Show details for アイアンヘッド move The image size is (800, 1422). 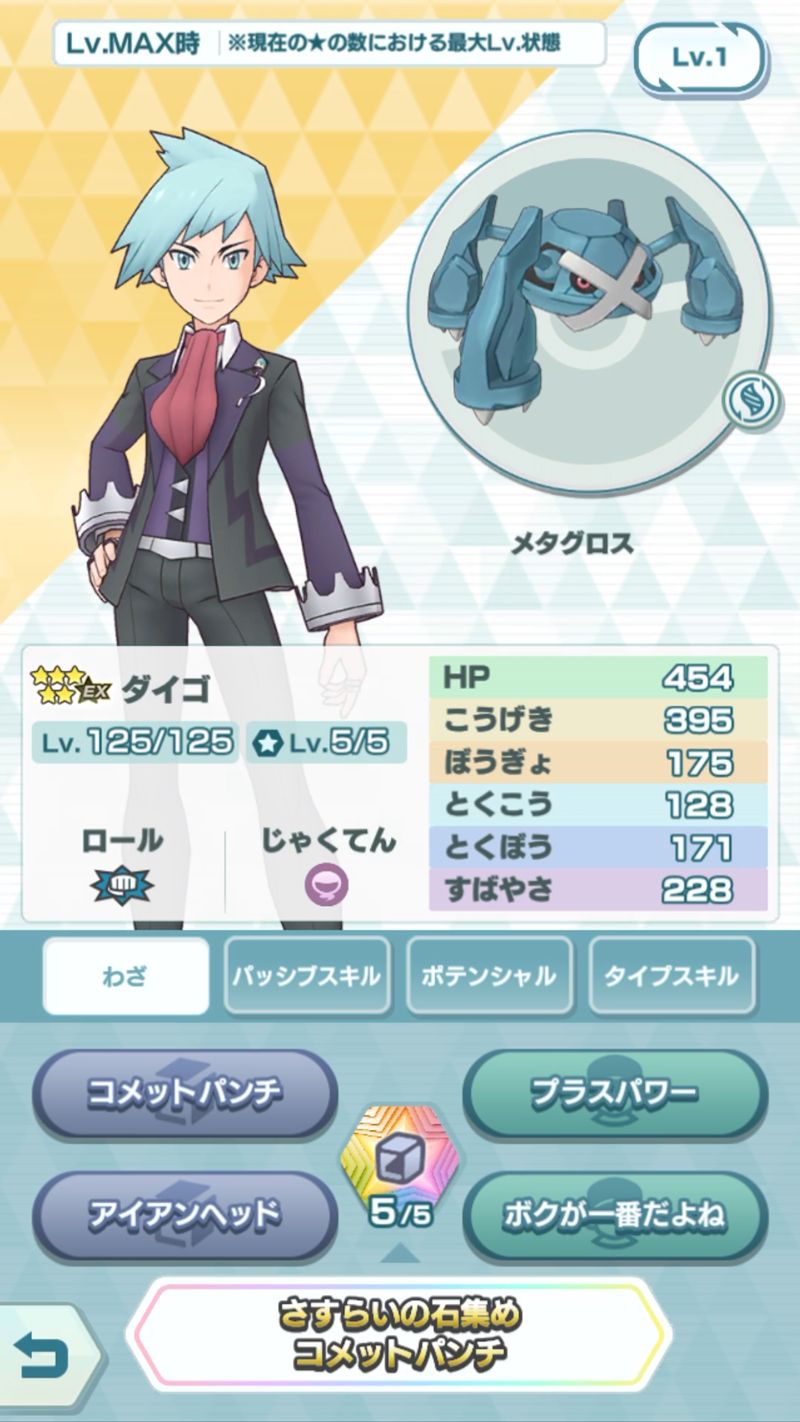point(185,1215)
